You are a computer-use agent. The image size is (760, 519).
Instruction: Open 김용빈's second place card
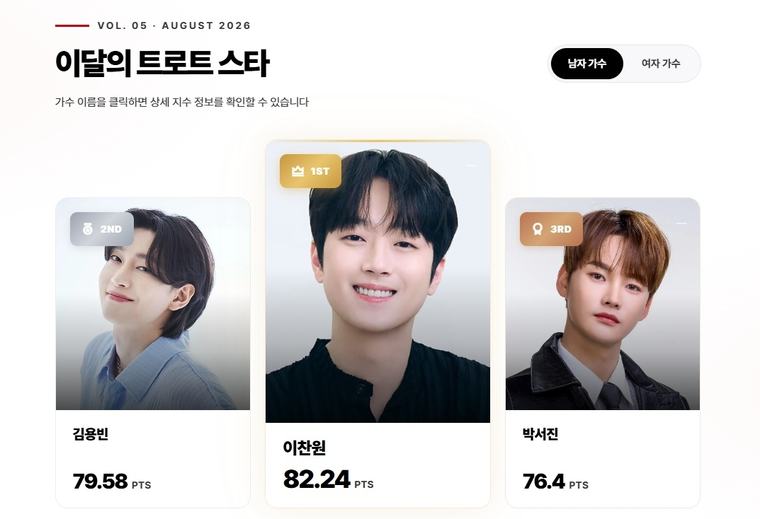(153, 352)
